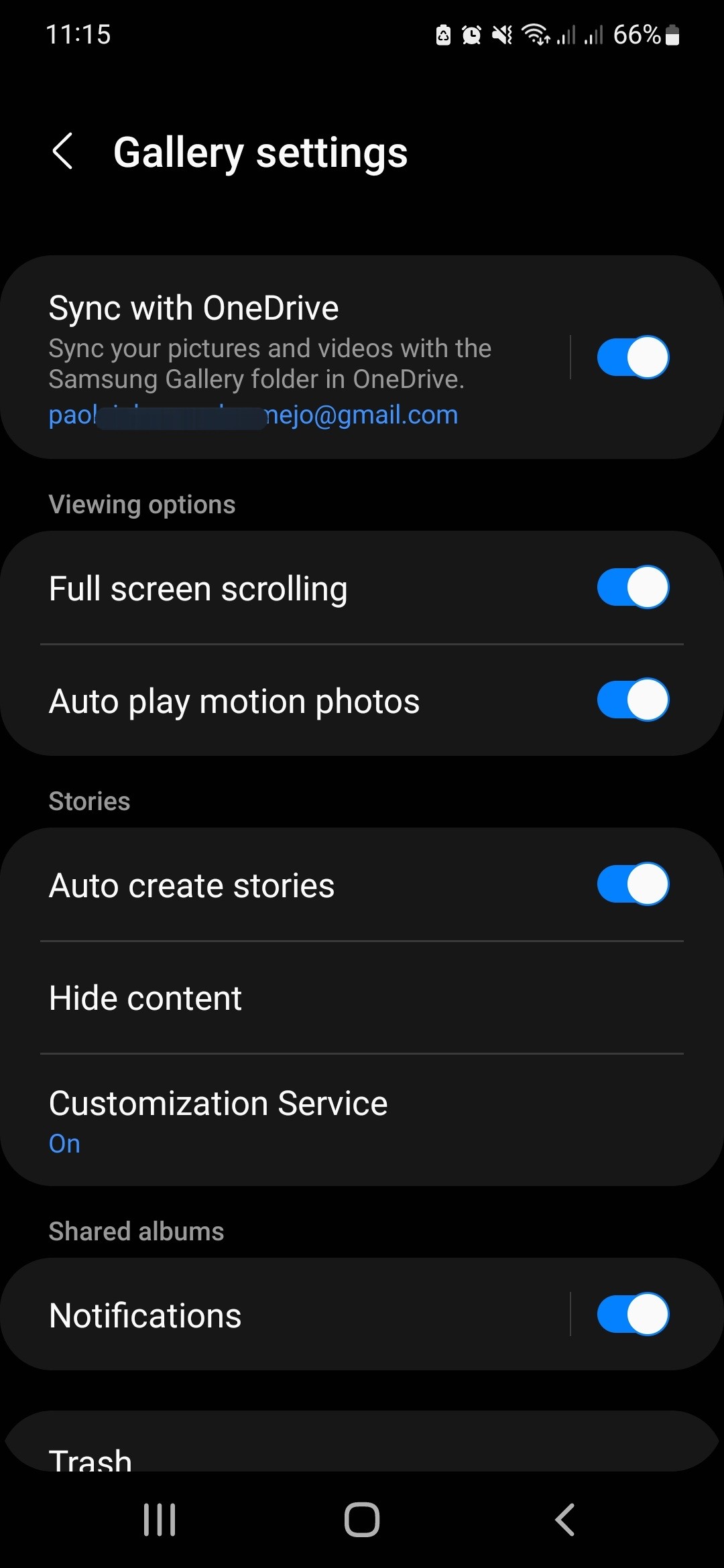Open Sync with OneDrive details
This screenshot has width=724, height=1568.
click(282, 357)
